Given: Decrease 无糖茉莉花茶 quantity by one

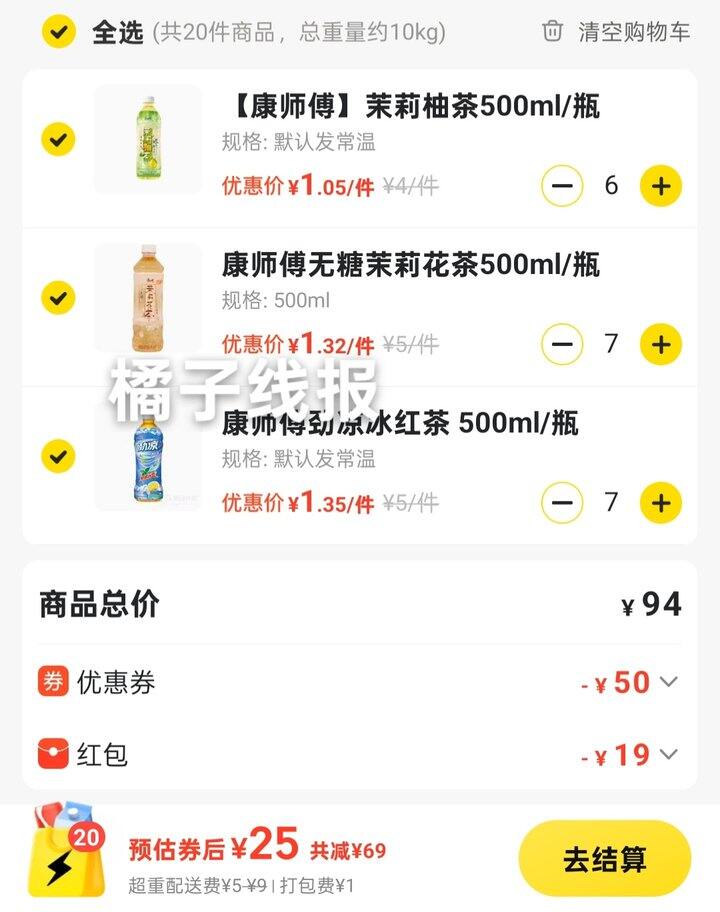Looking at the screenshot, I should 562,345.
